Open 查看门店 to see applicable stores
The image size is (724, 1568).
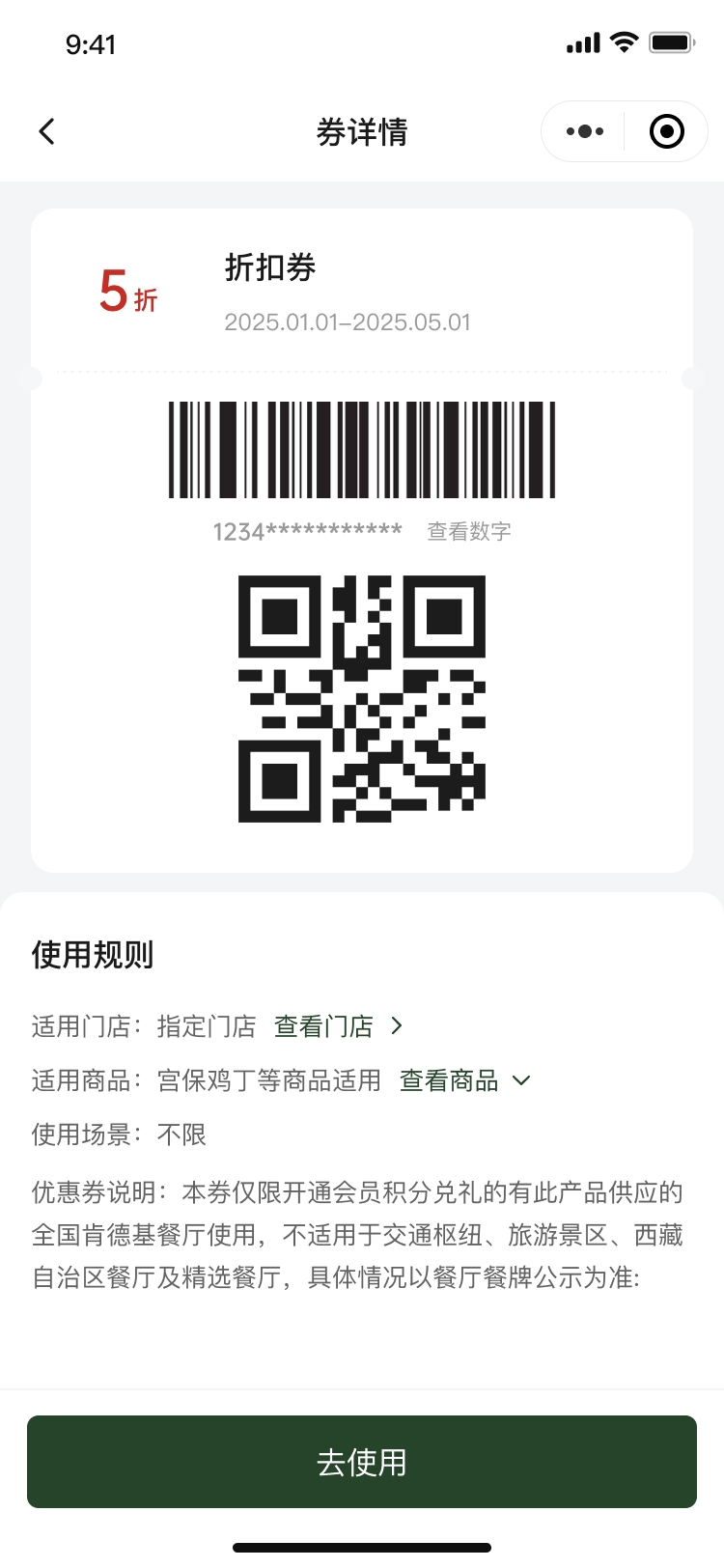click(338, 1026)
